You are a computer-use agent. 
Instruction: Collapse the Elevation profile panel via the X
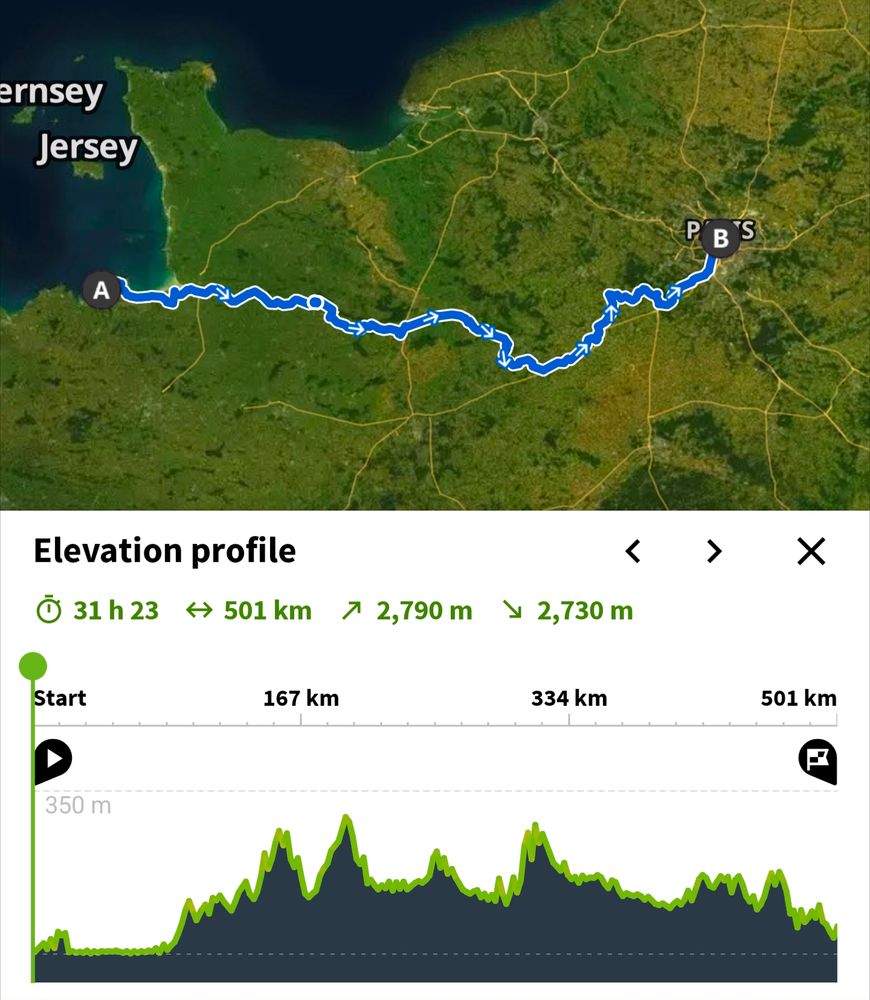point(810,551)
